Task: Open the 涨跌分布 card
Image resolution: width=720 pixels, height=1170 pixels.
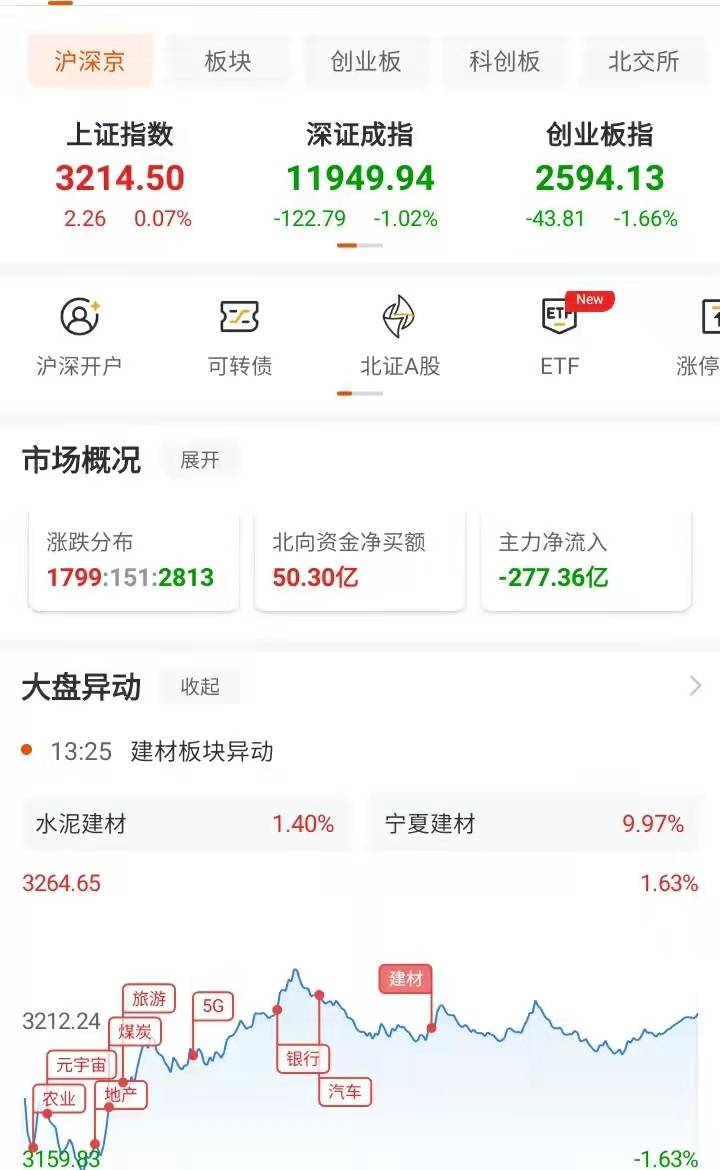Action: [x=133, y=560]
